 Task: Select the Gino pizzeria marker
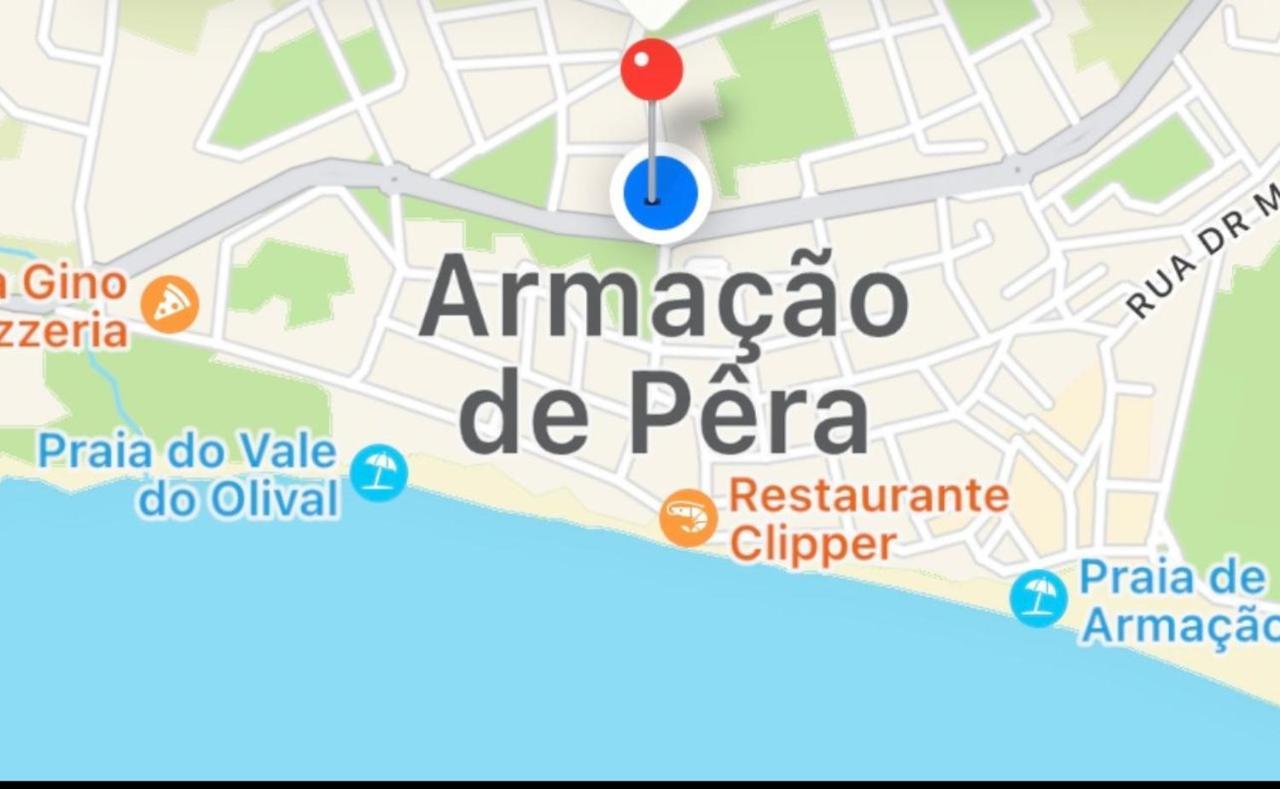pos(169,305)
